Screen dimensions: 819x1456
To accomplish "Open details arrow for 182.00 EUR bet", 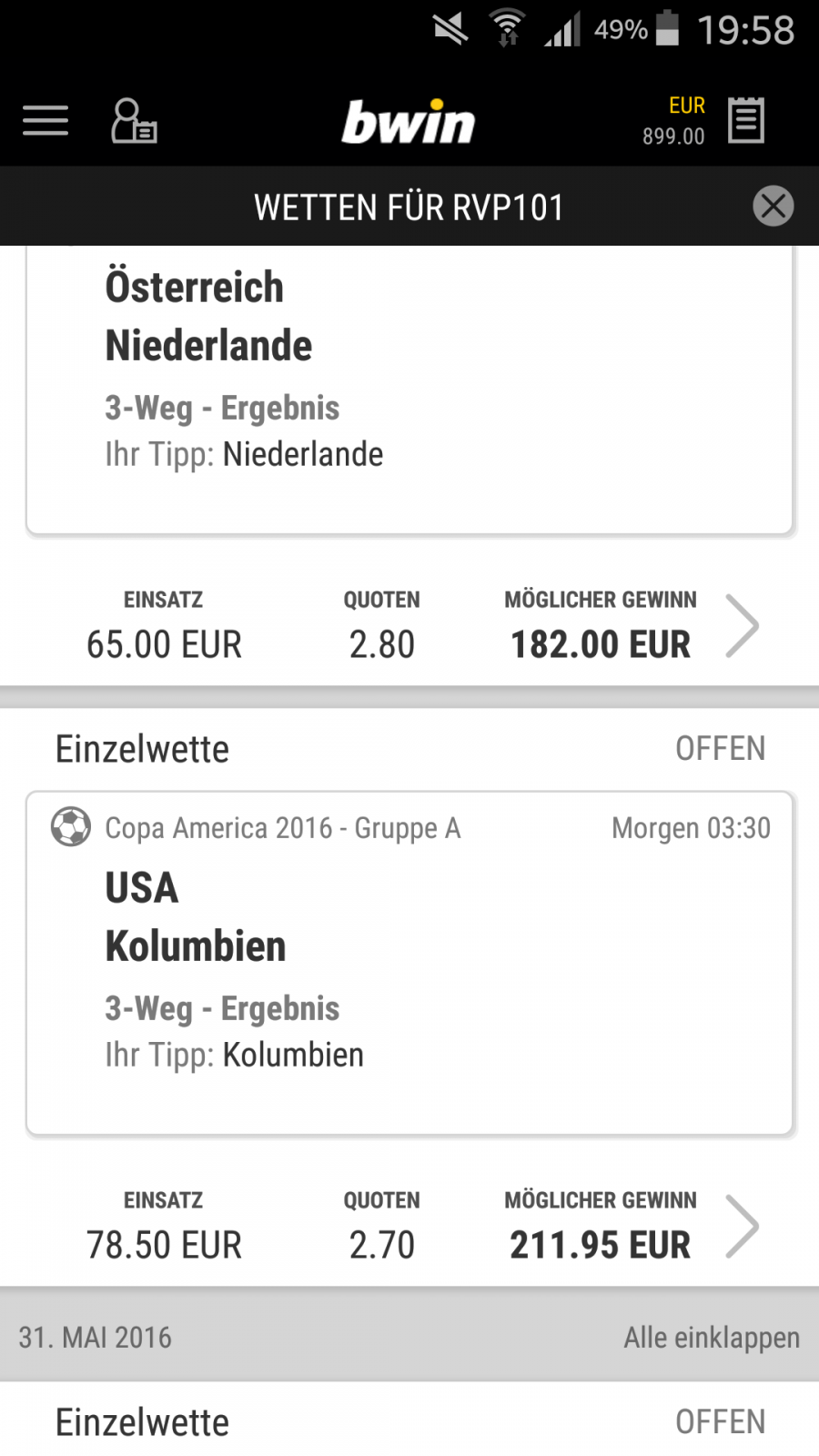I will 743,625.
